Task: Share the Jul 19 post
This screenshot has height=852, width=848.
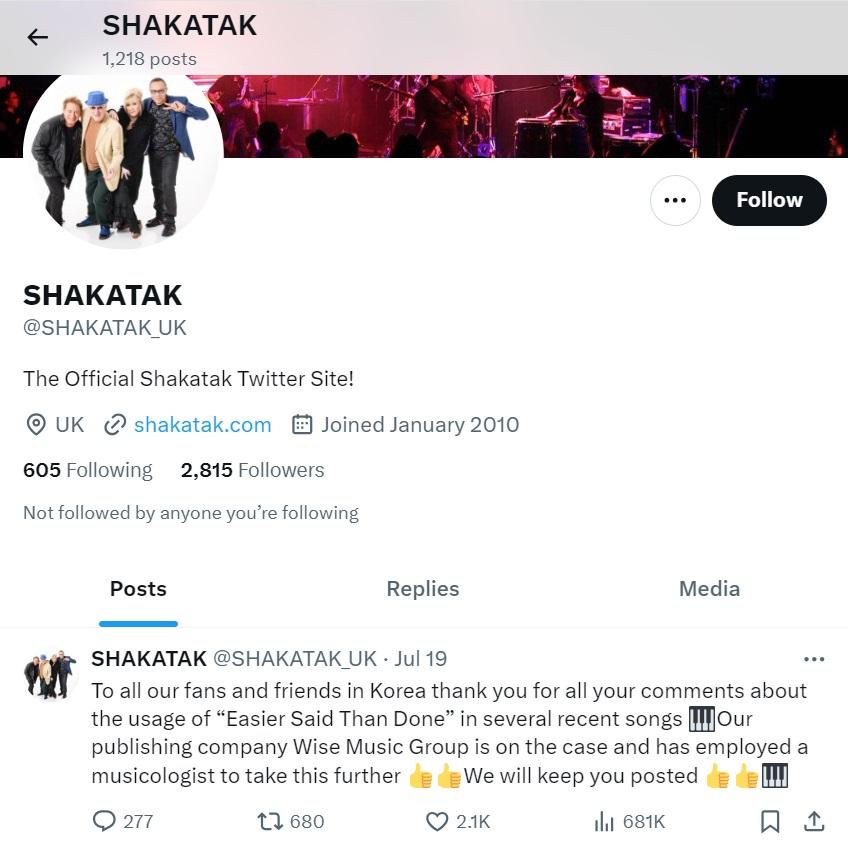Action: (x=814, y=821)
